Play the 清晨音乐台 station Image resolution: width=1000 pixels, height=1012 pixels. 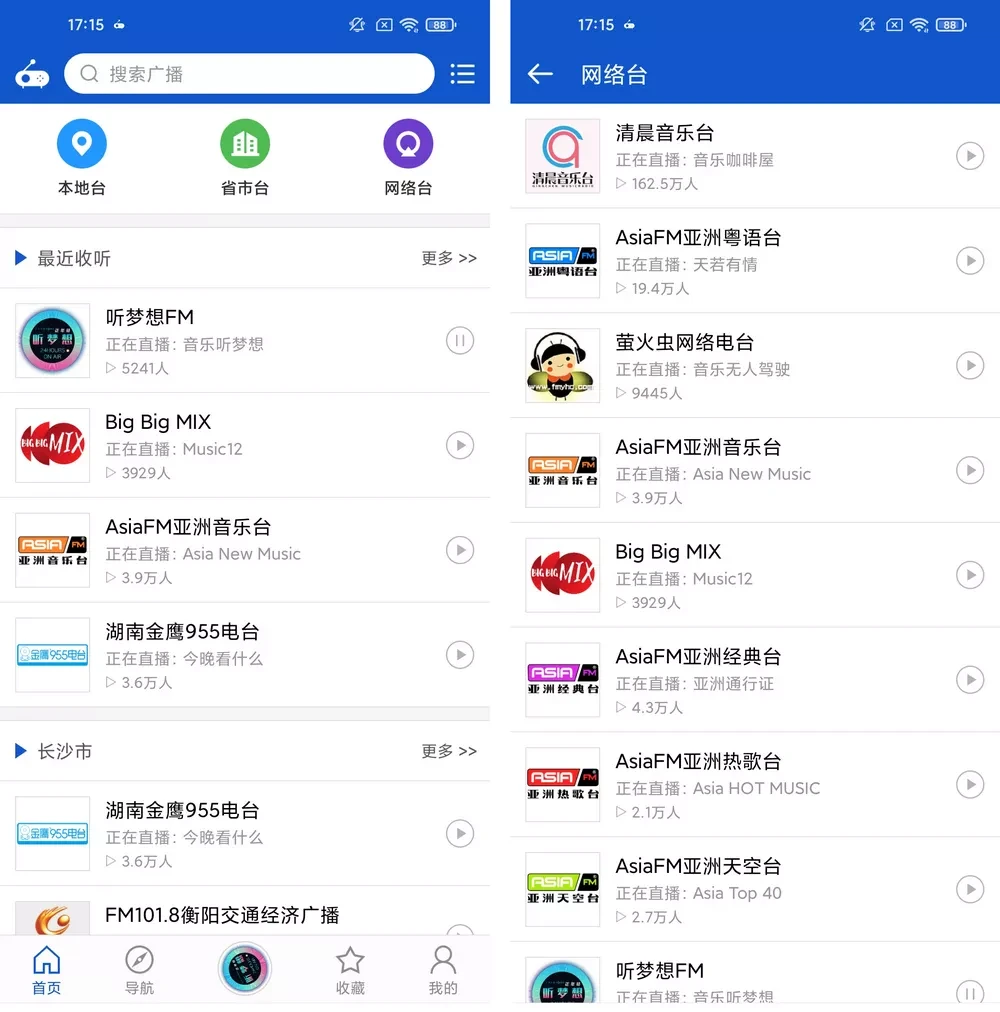pyautogui.click(x=969, y=156)
